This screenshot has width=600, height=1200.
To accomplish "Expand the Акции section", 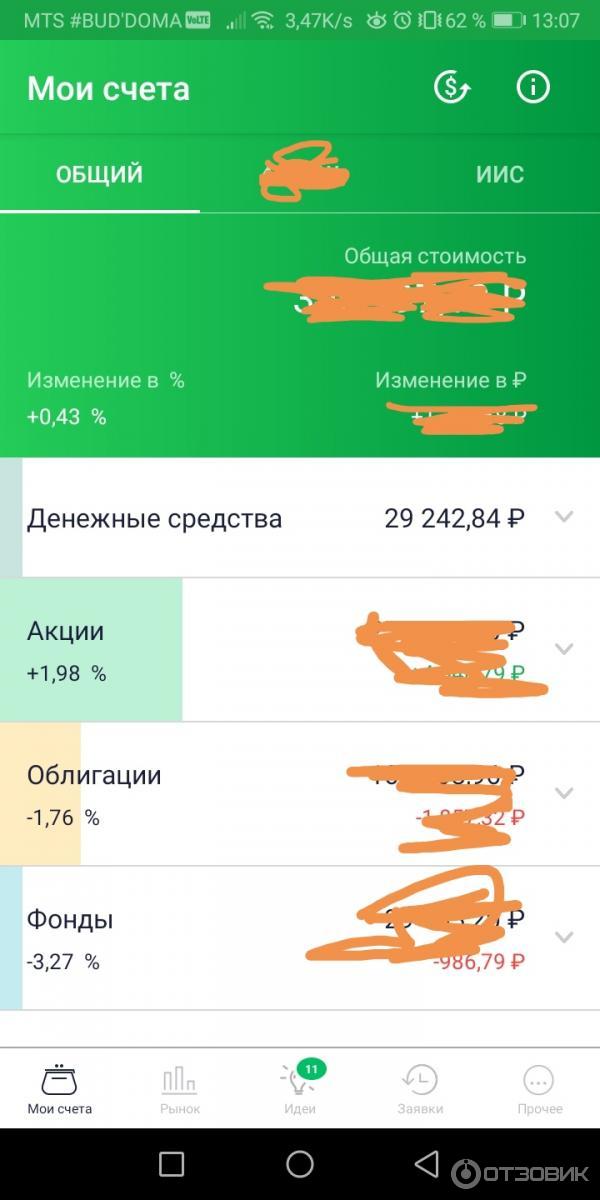I will coord(564,649).
